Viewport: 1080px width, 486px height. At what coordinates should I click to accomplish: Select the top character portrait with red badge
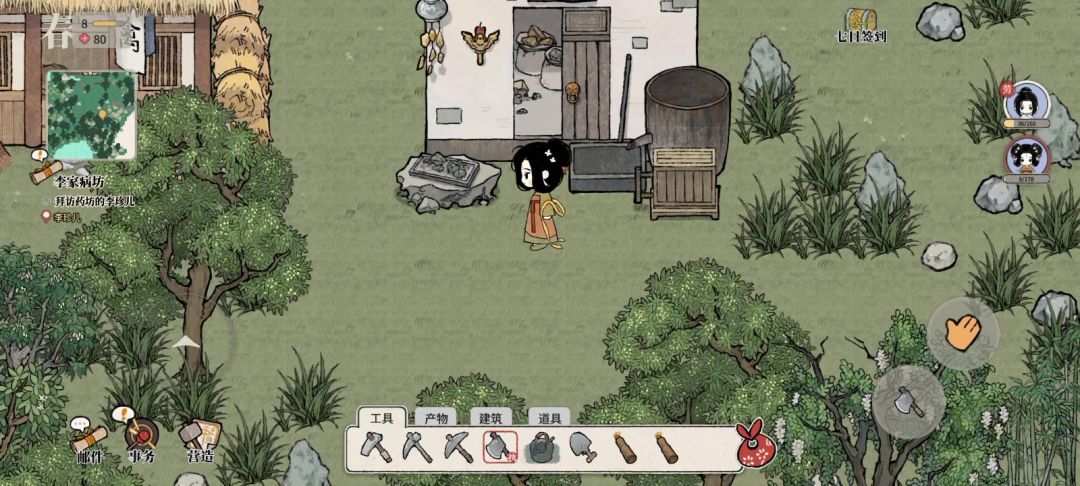click(x=1026, y=106)
